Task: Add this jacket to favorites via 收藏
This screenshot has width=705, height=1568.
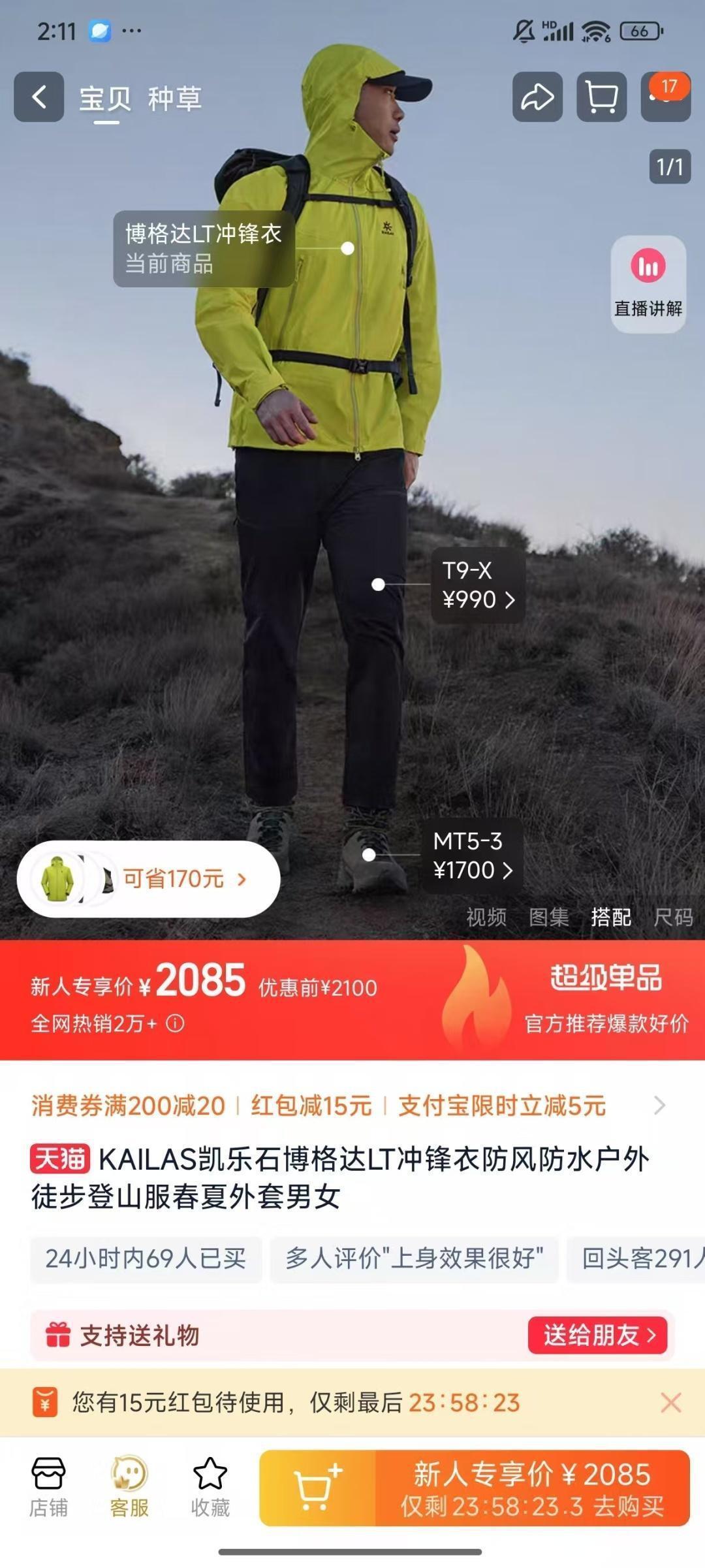Action: pyautogui.click(x=210, y=1488)
